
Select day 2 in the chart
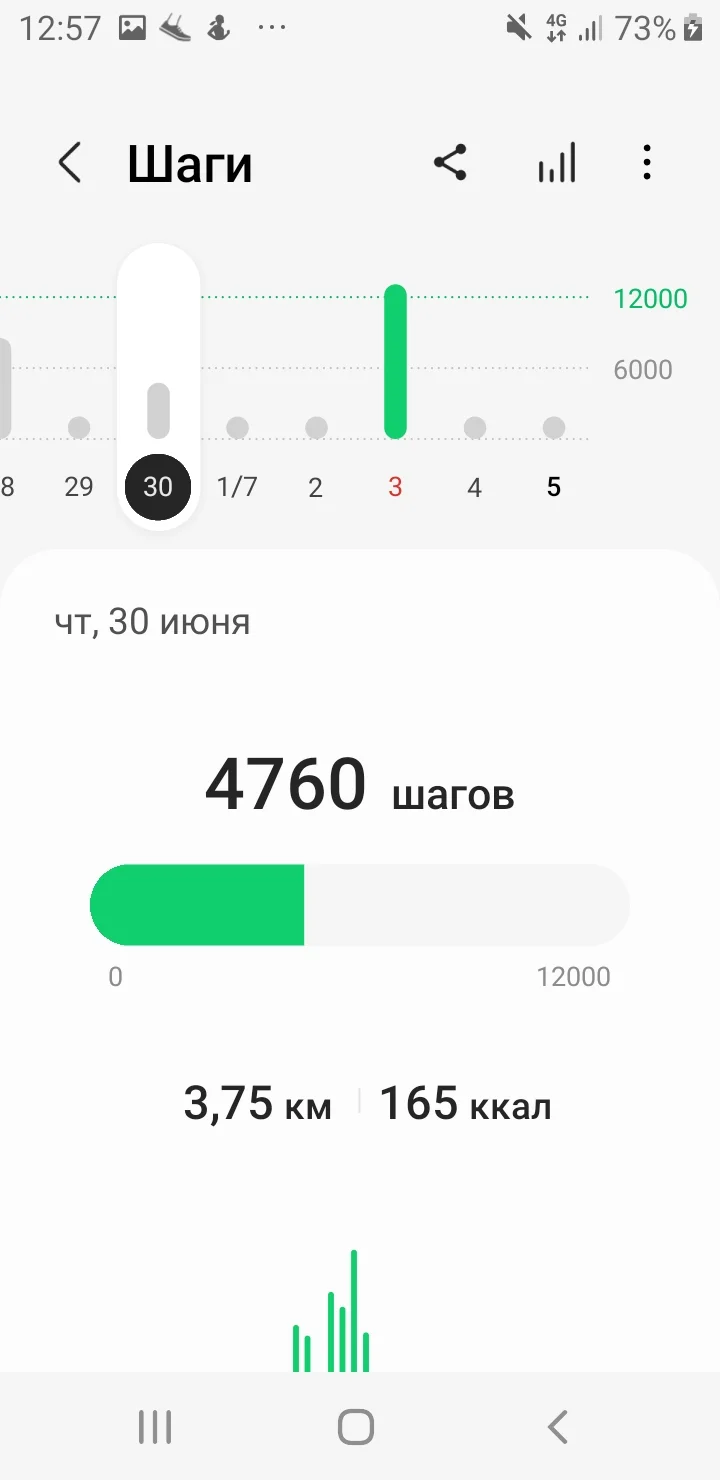pos(316,487)
